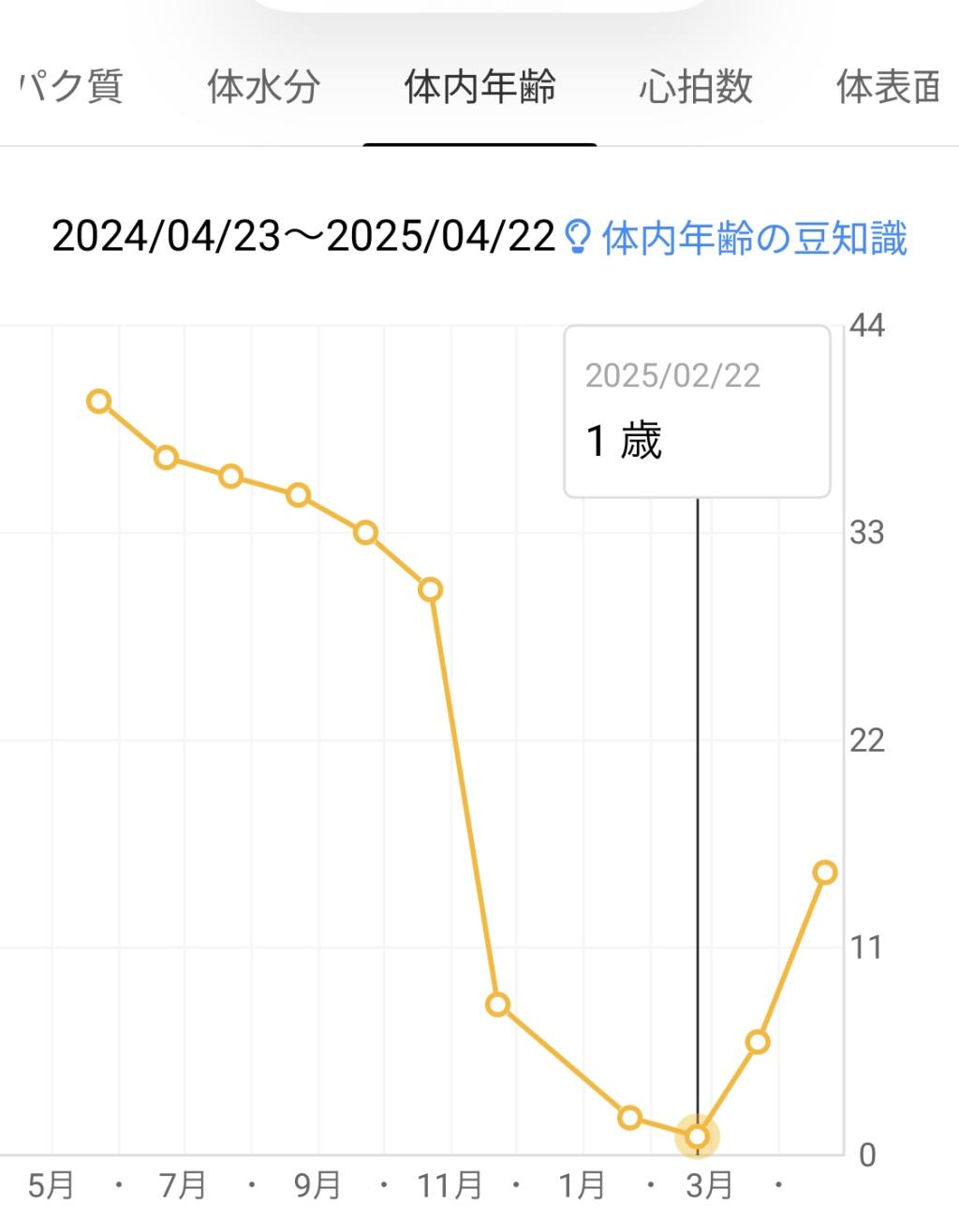Select the last data point on the chart
The width and height of the screenshot is (959, 1232).
[825, 873]
